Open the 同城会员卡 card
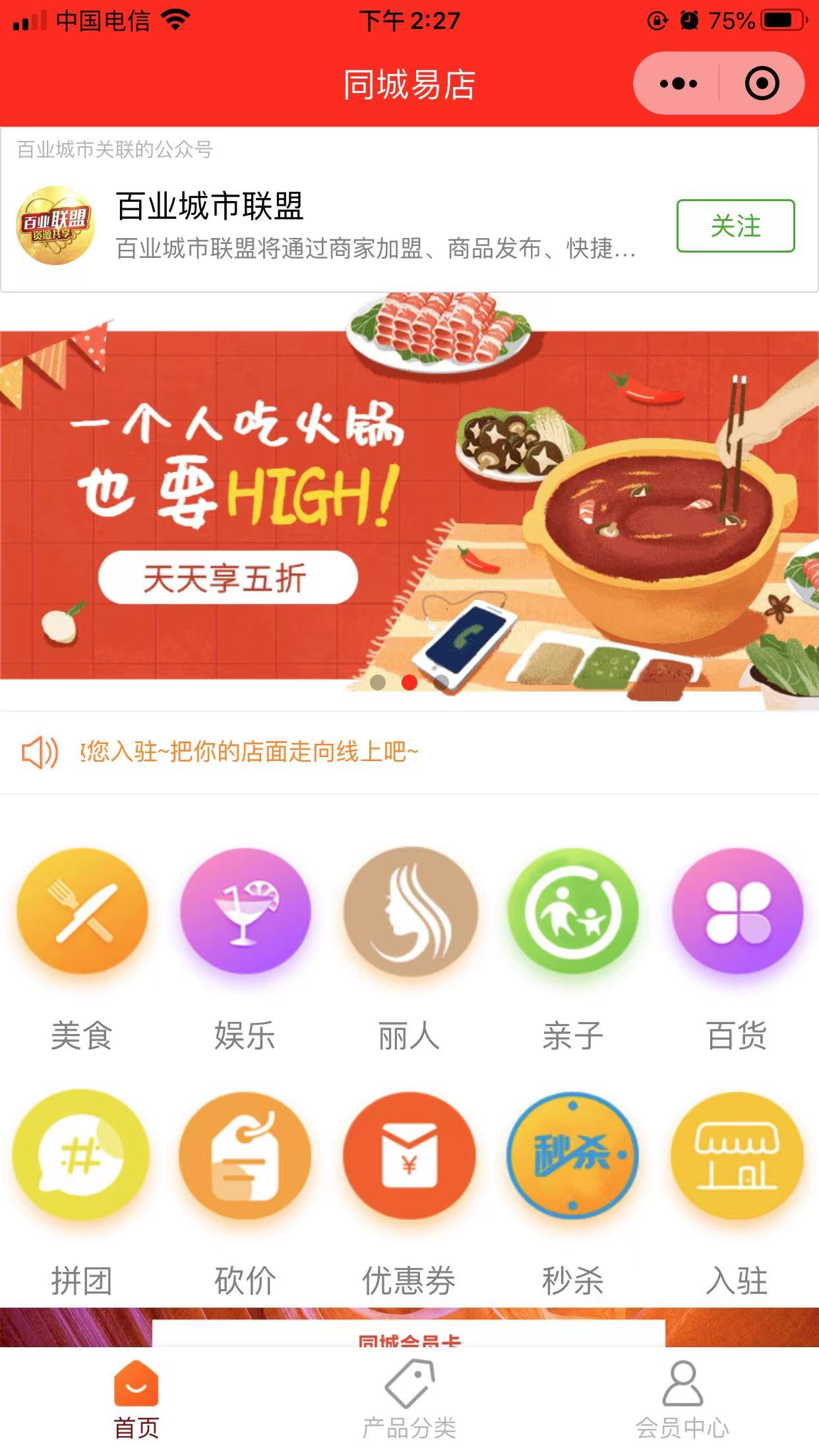Viewport: 819px width, 1456px height. click(409, 1335)
